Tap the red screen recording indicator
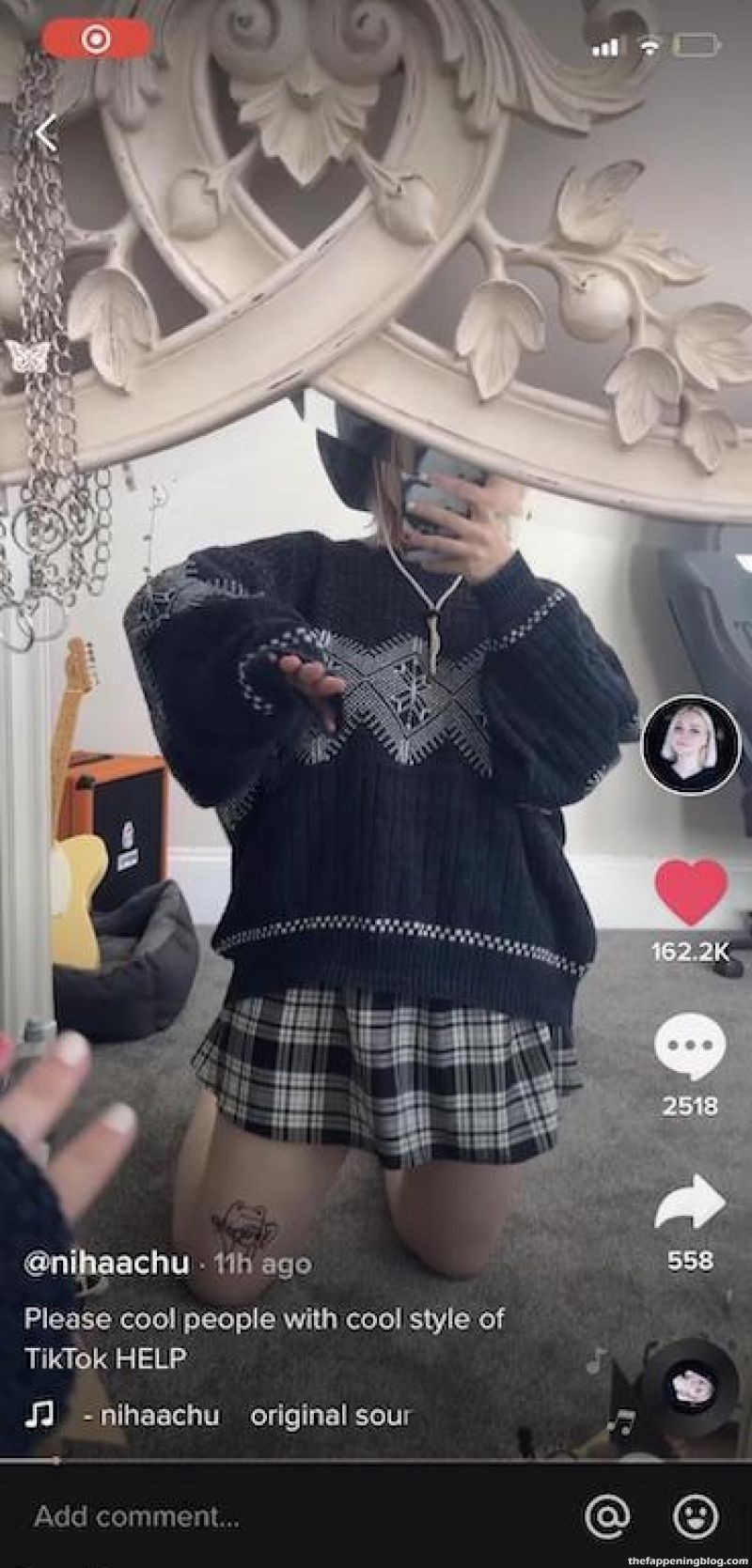 pos(97,39)
